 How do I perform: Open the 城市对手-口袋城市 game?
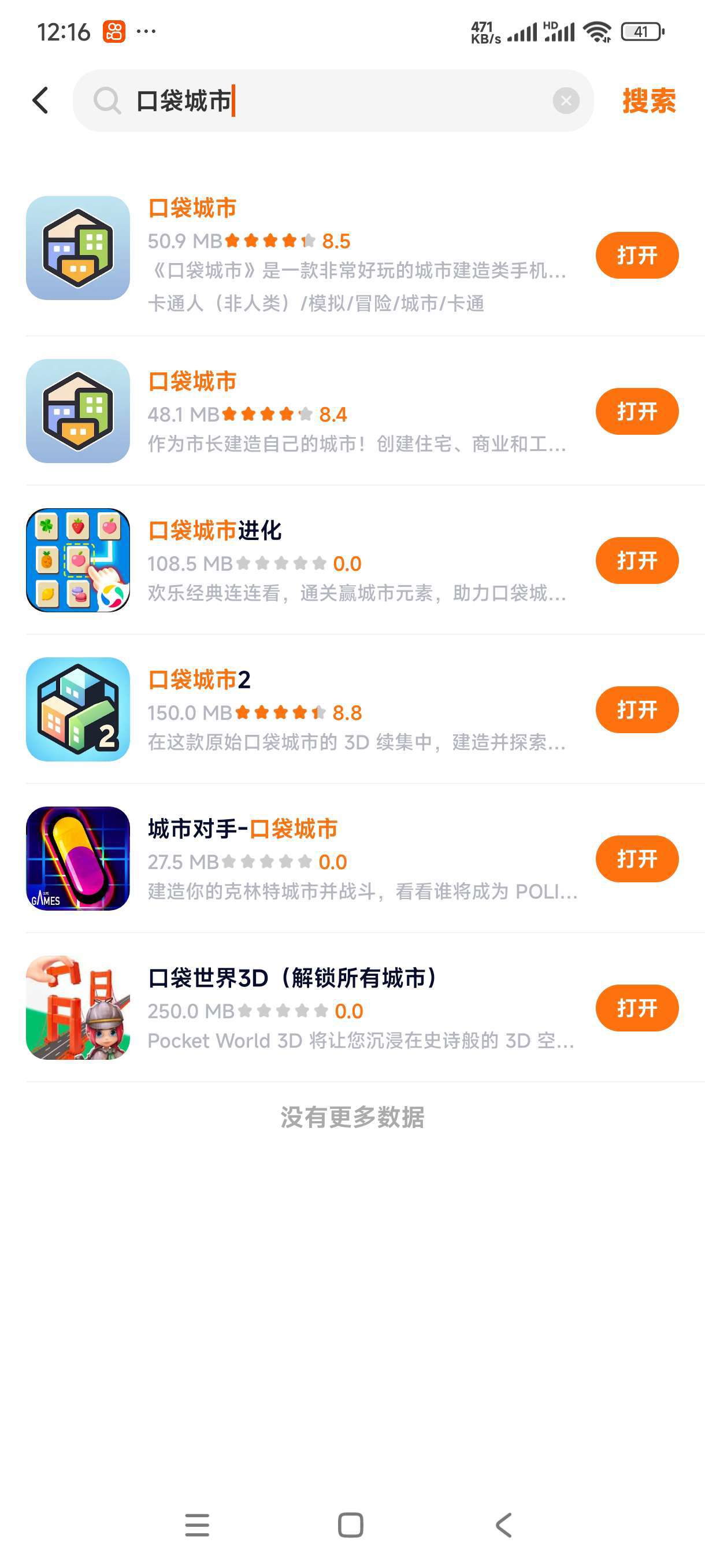tap(636, 859)
